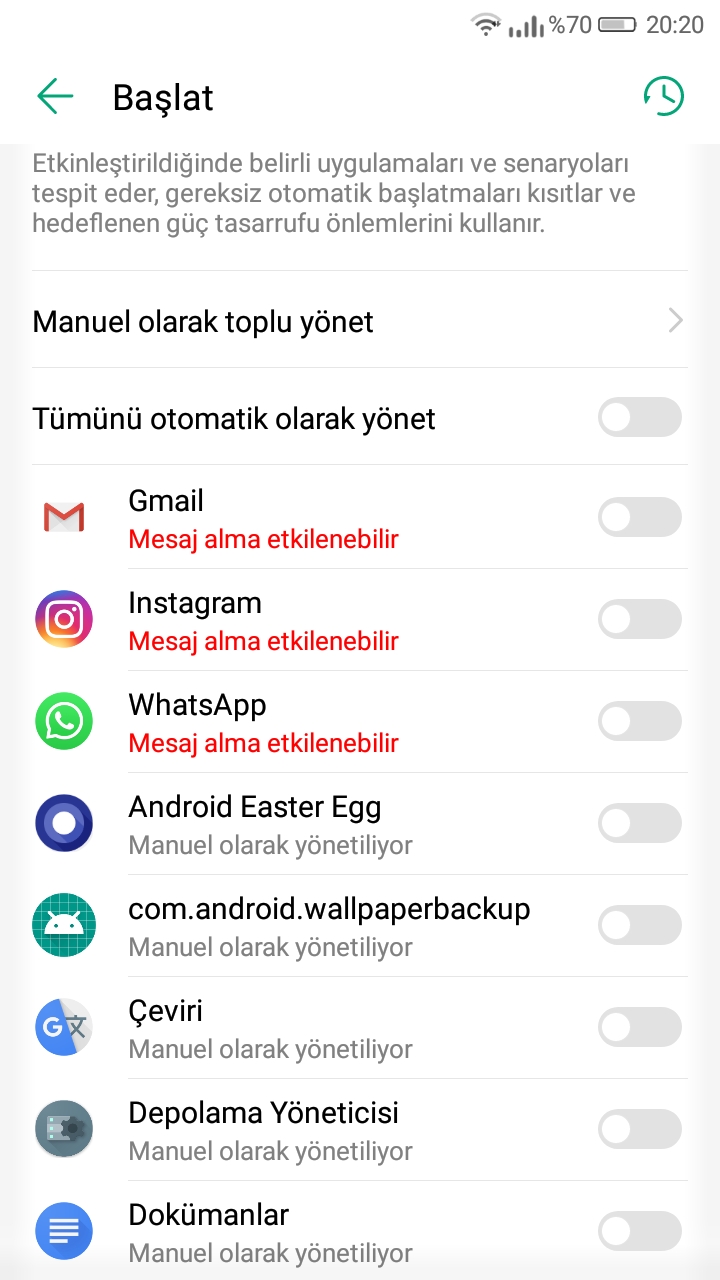Toggle the Android Easter Egg switch
This screenshot has height=1280, width=720.
pyautogui.click(x=640, y=823)
